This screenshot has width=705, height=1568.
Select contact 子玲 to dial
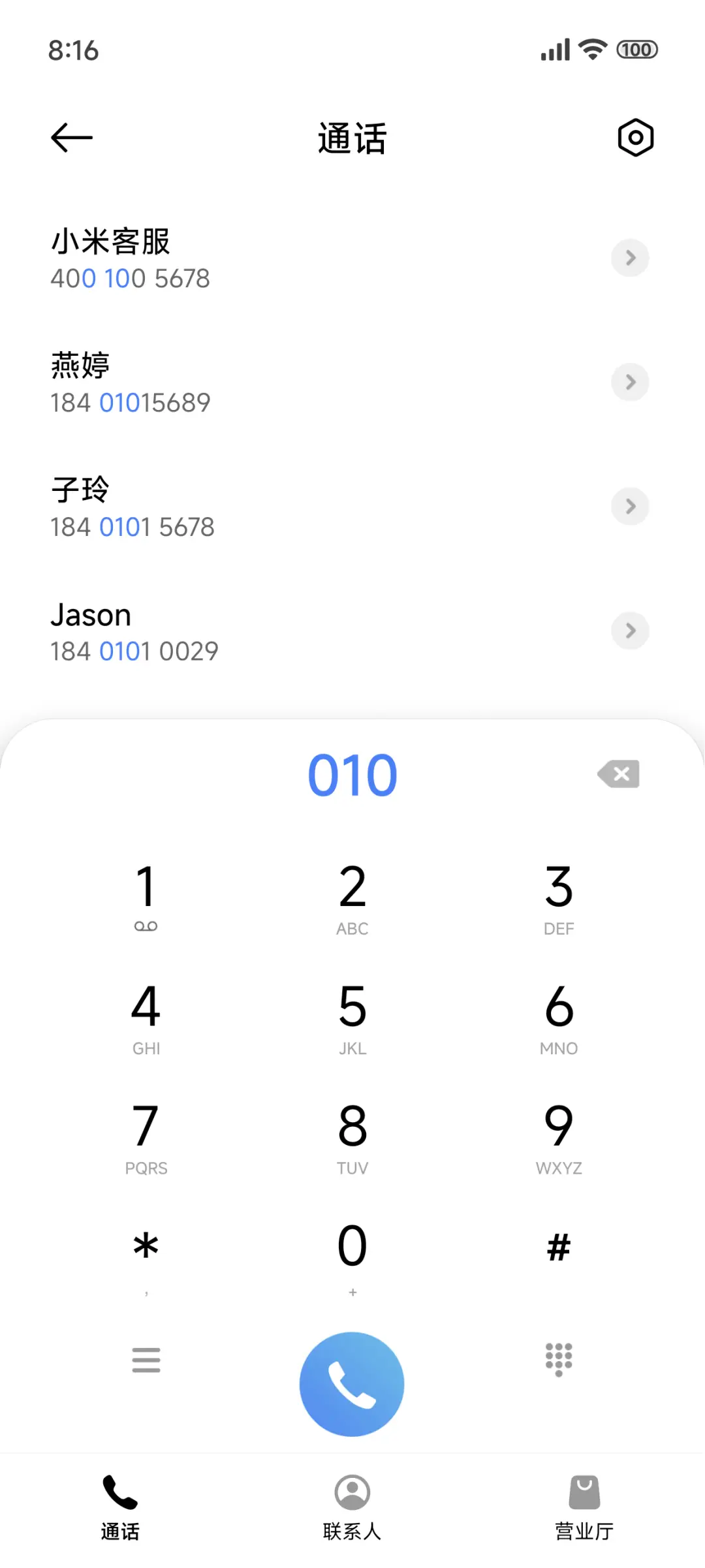point(261,507)
